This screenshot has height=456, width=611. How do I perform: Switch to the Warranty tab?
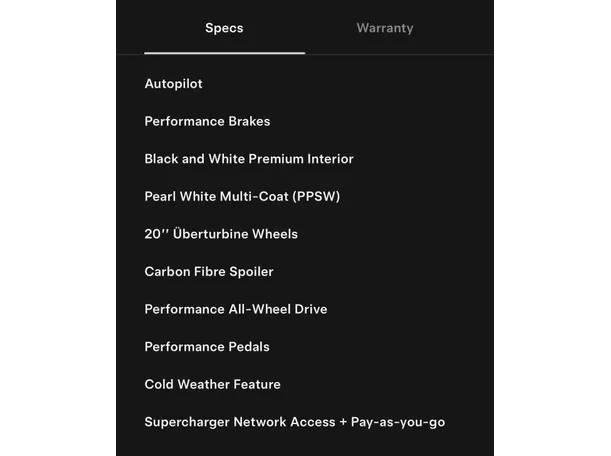coord(384,28)
